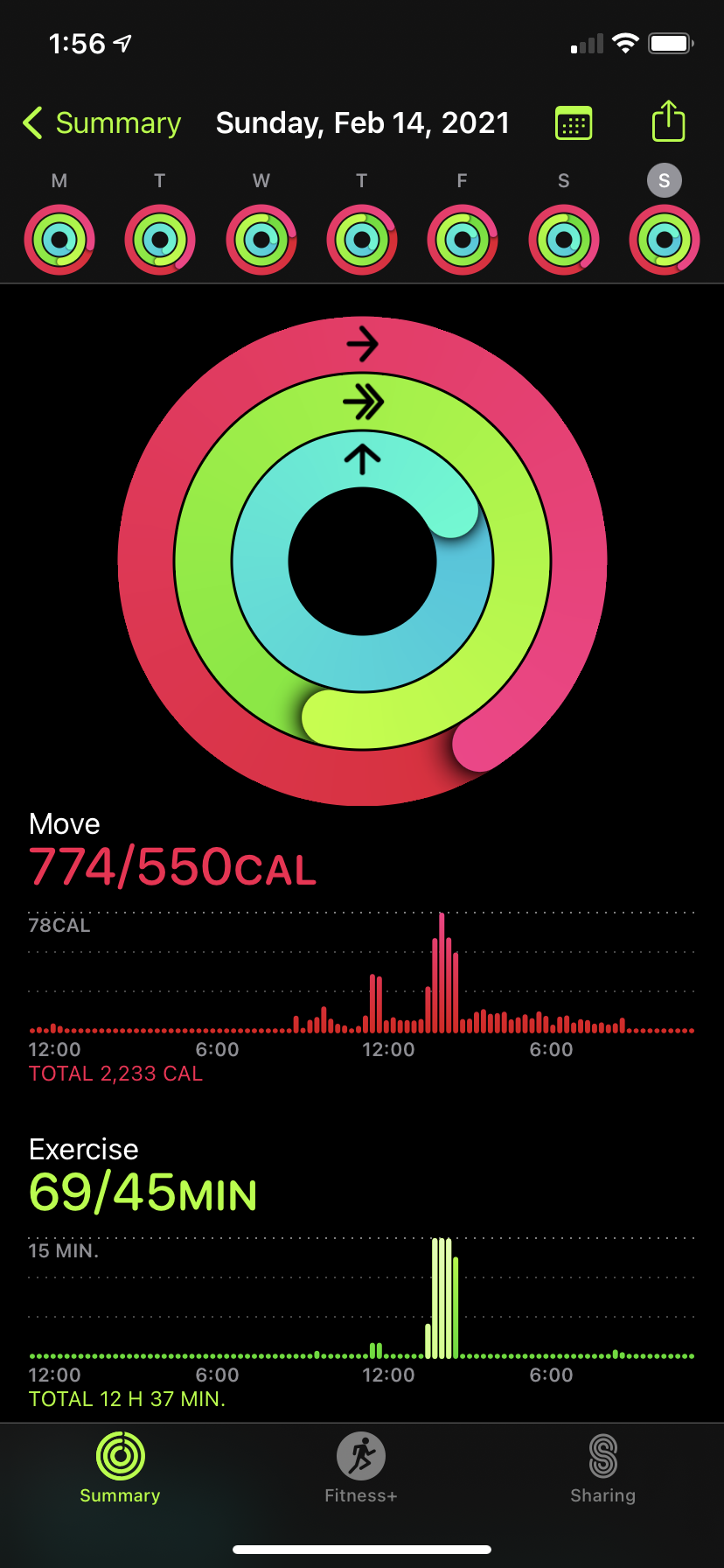This screenshot has height=1568, width=724.
Task: Go back to Summary
Action: 101,123
